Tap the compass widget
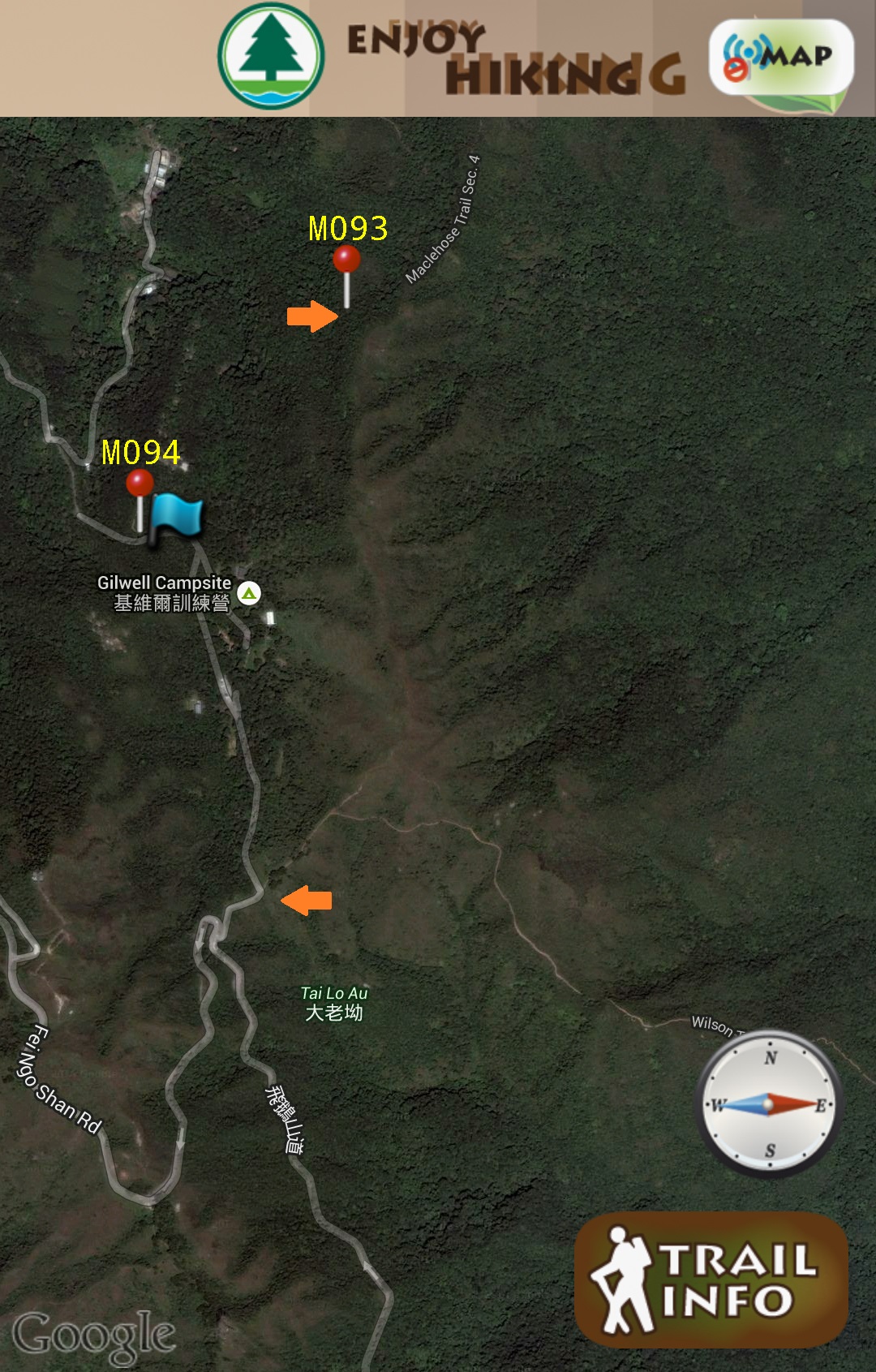 767,1104
